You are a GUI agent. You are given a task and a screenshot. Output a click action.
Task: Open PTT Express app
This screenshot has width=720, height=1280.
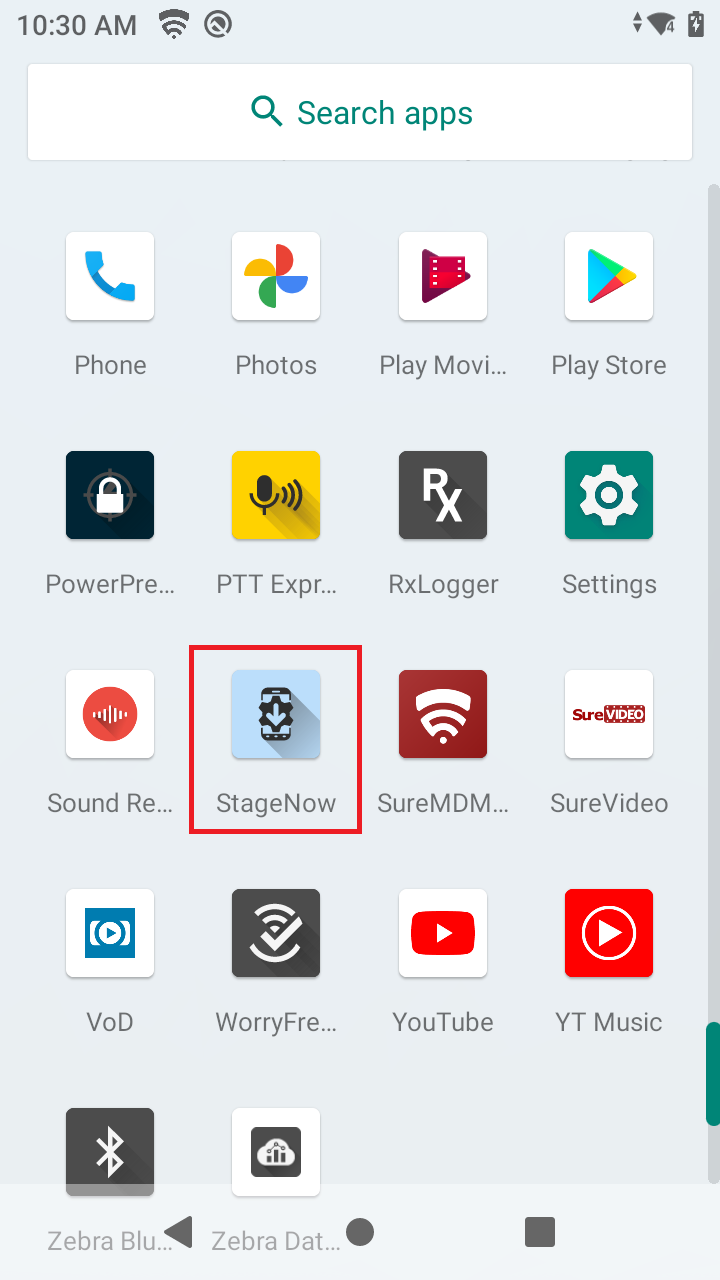pos(276,496)
